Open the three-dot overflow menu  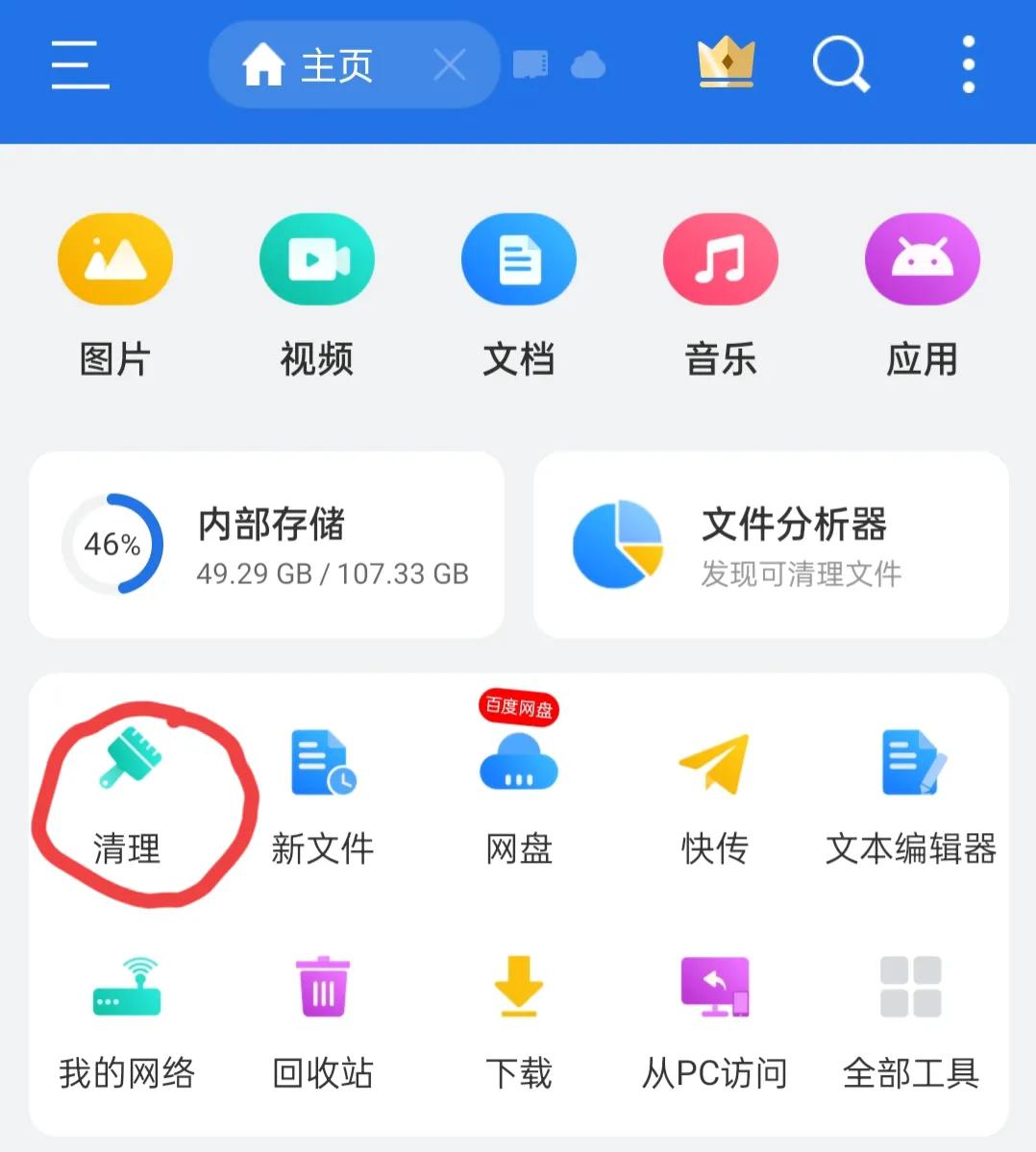[x=967, y=62]
